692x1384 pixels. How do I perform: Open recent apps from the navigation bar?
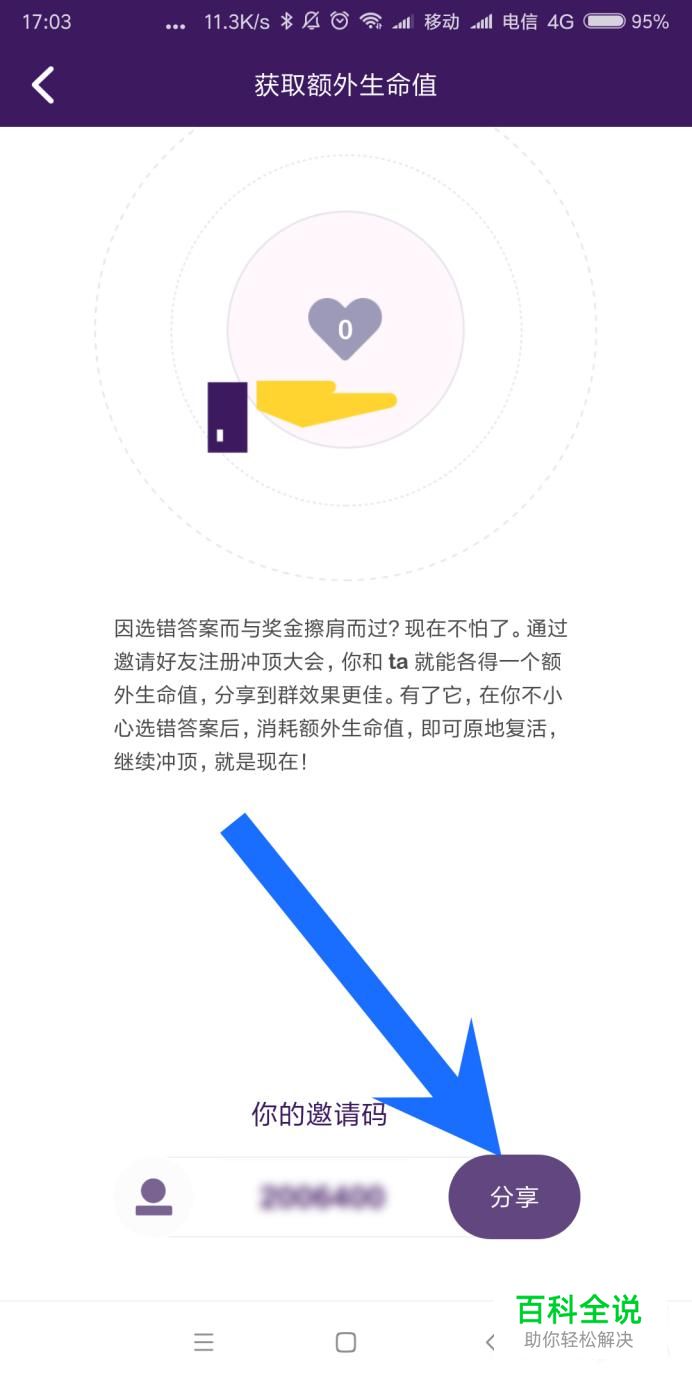click(x=204, y=1342)
